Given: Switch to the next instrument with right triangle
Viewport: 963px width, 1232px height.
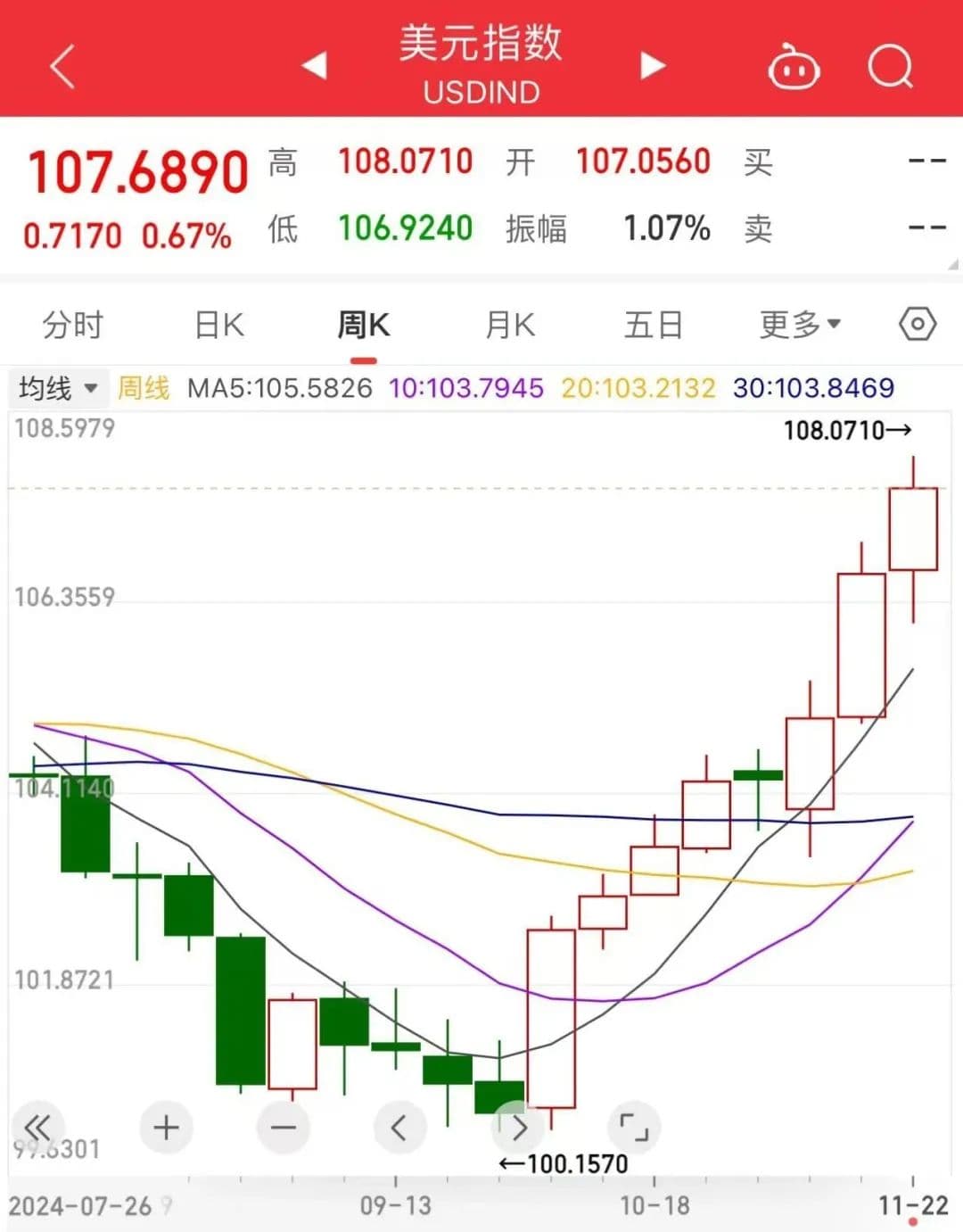Looking at the screenshot, I should [653, 65].
